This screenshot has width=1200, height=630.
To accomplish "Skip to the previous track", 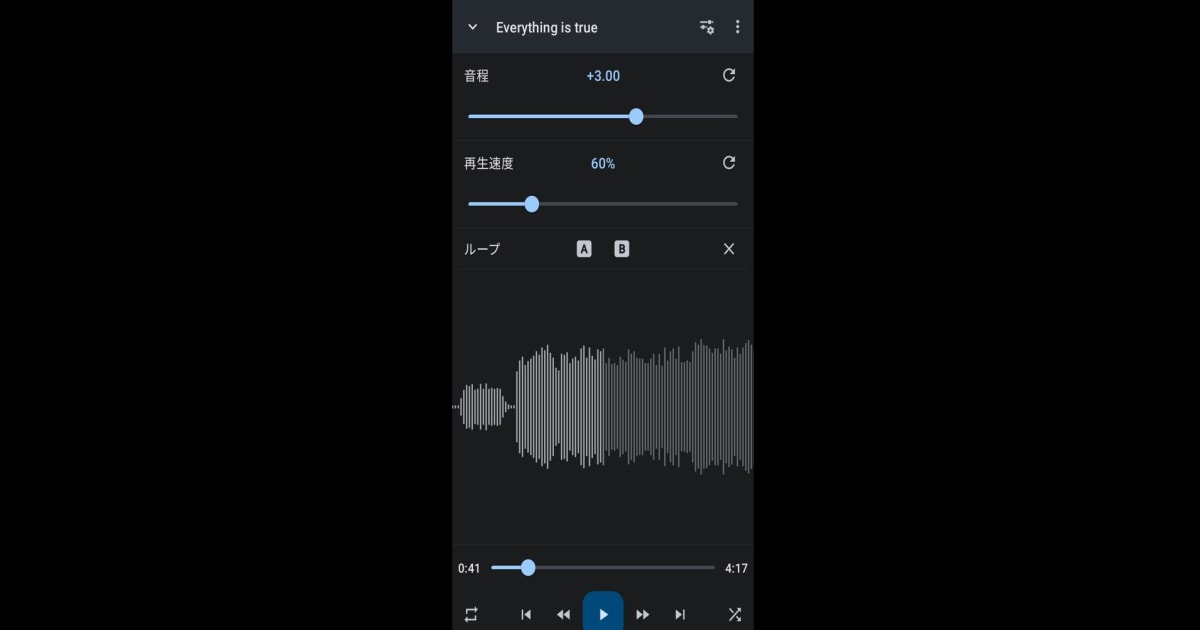I will [x=526, y=614].
